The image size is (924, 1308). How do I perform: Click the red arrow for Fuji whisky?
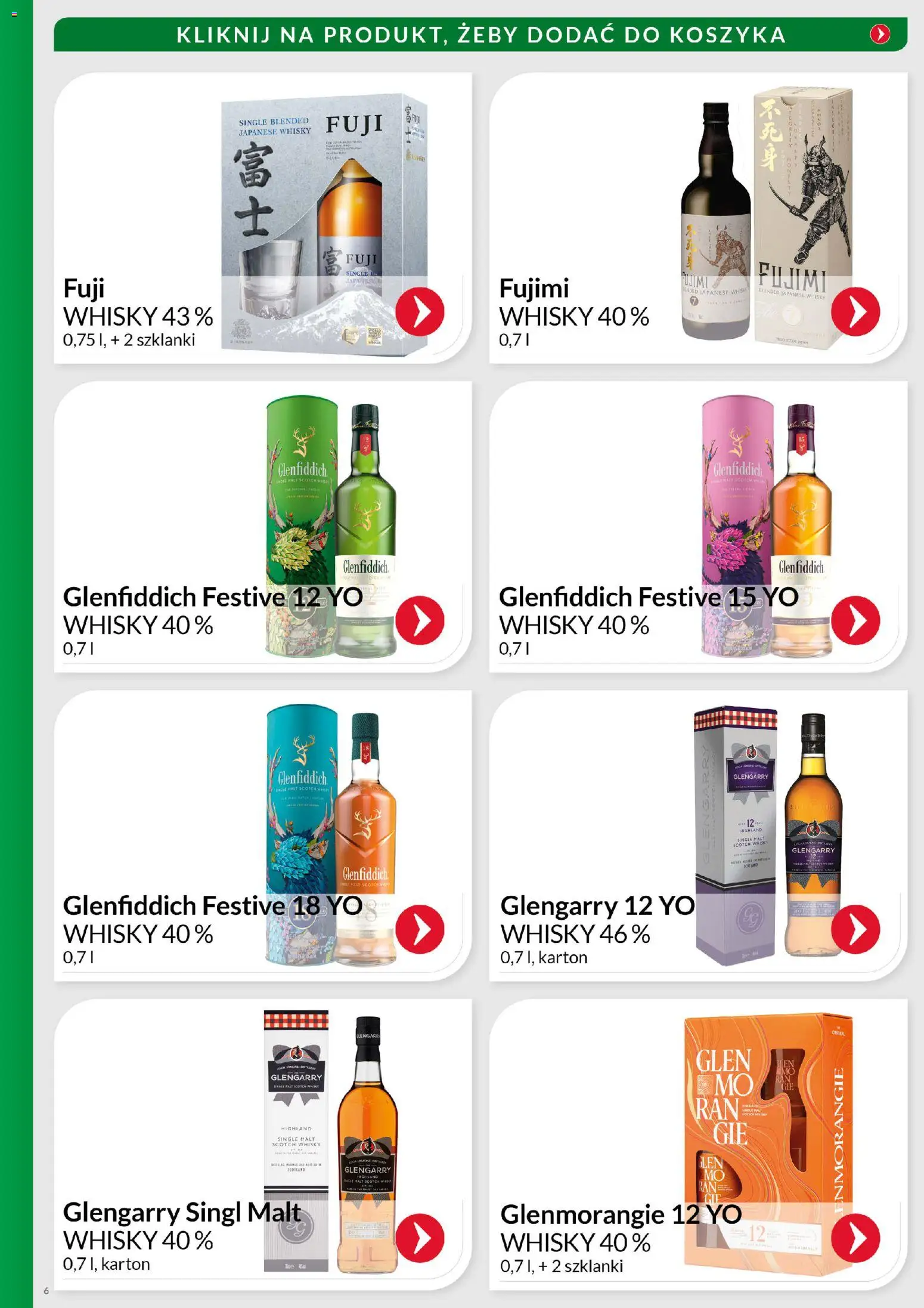coord(421,313)
